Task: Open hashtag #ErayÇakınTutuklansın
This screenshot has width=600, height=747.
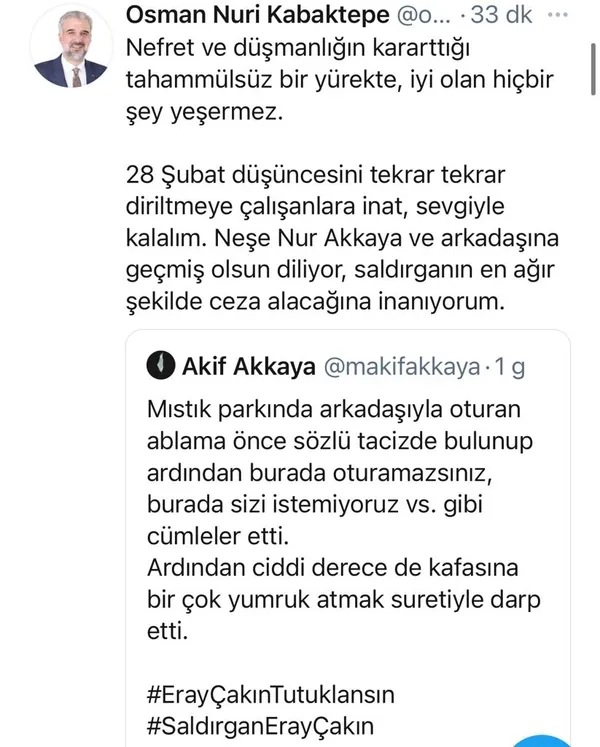Action: point(271,693)
